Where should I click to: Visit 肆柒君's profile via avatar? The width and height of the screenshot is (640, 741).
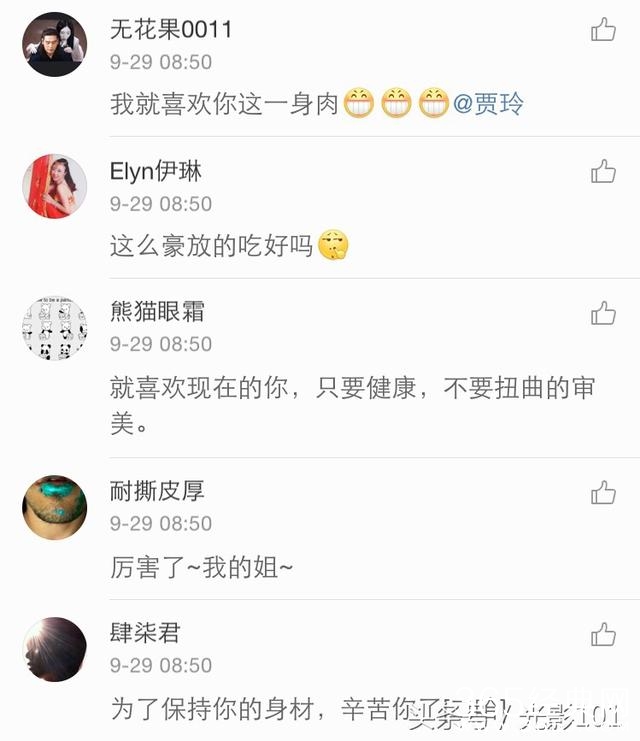click(x=54, y=649)
